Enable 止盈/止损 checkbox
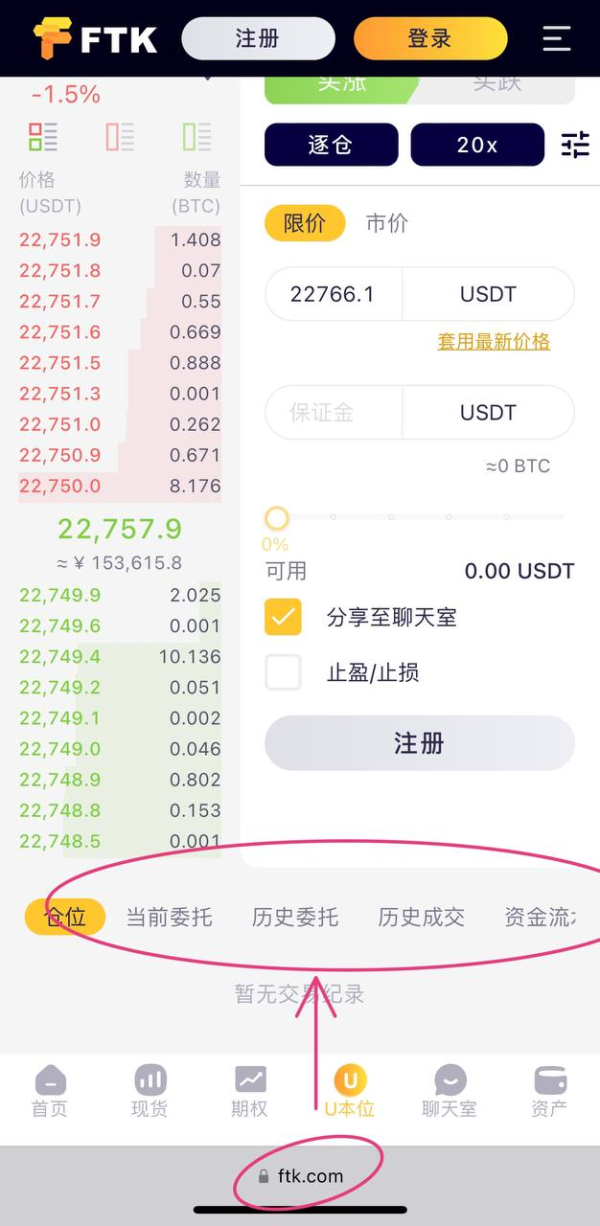 [283, 672]
